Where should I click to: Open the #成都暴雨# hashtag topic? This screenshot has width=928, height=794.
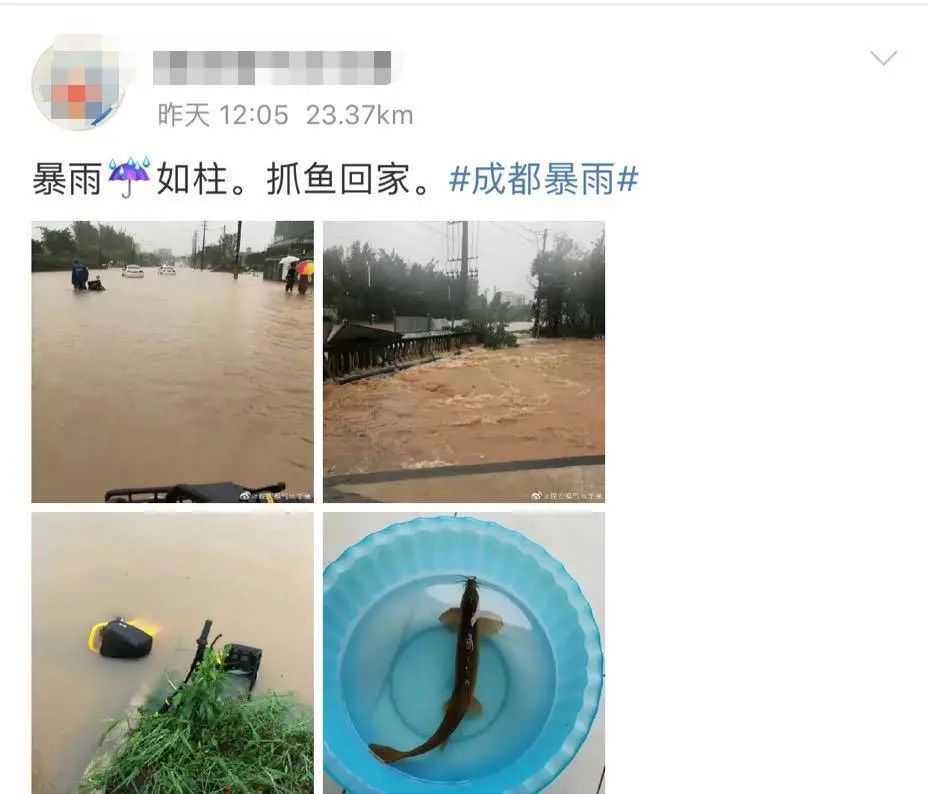543,180
